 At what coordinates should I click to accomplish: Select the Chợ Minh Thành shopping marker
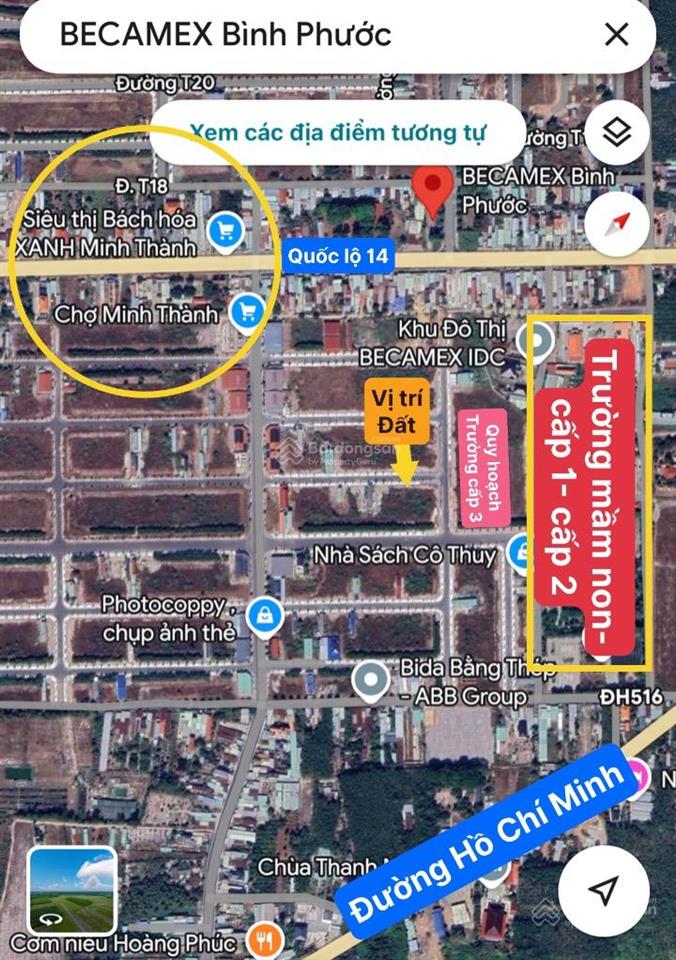(x=246, y=313)
